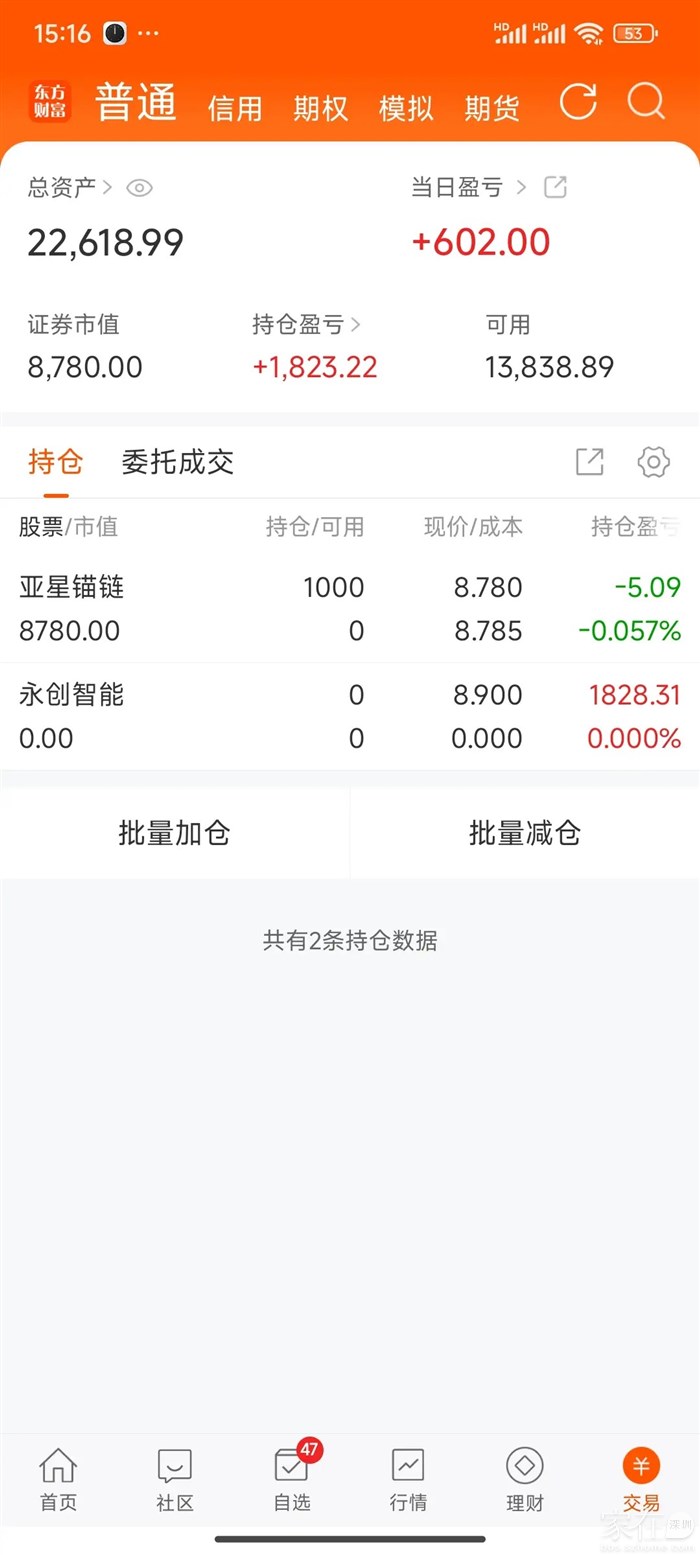Go to the 首页 tab
The height and width of the screenshot is (1555, 700).
tap(58, 1480)
